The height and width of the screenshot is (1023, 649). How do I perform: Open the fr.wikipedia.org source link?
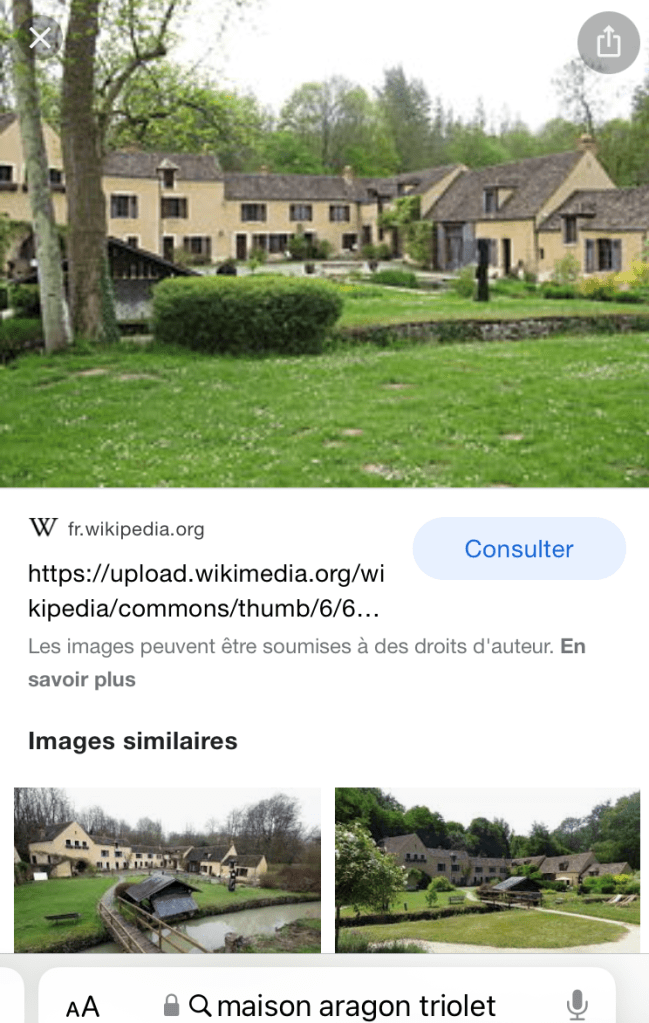tap(135, 529)
